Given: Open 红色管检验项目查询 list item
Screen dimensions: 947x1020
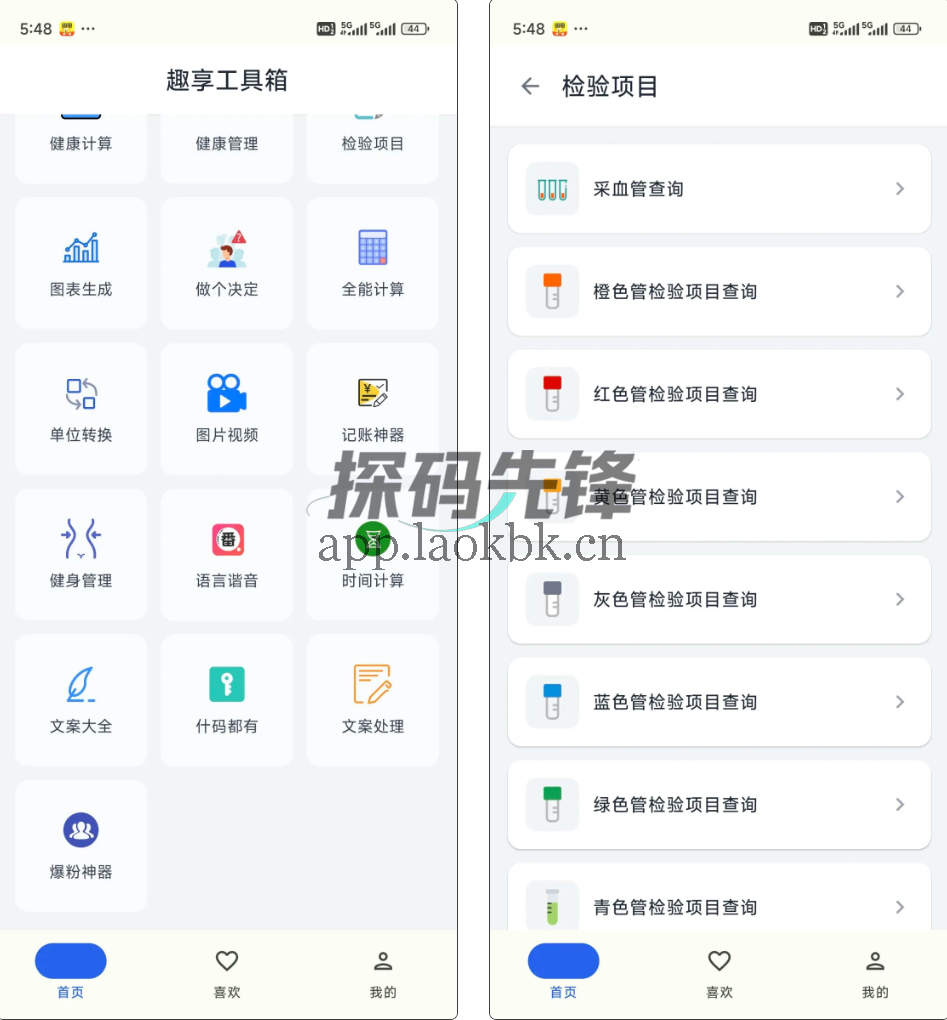Looking at the screenshot, I should click(719, 394).
